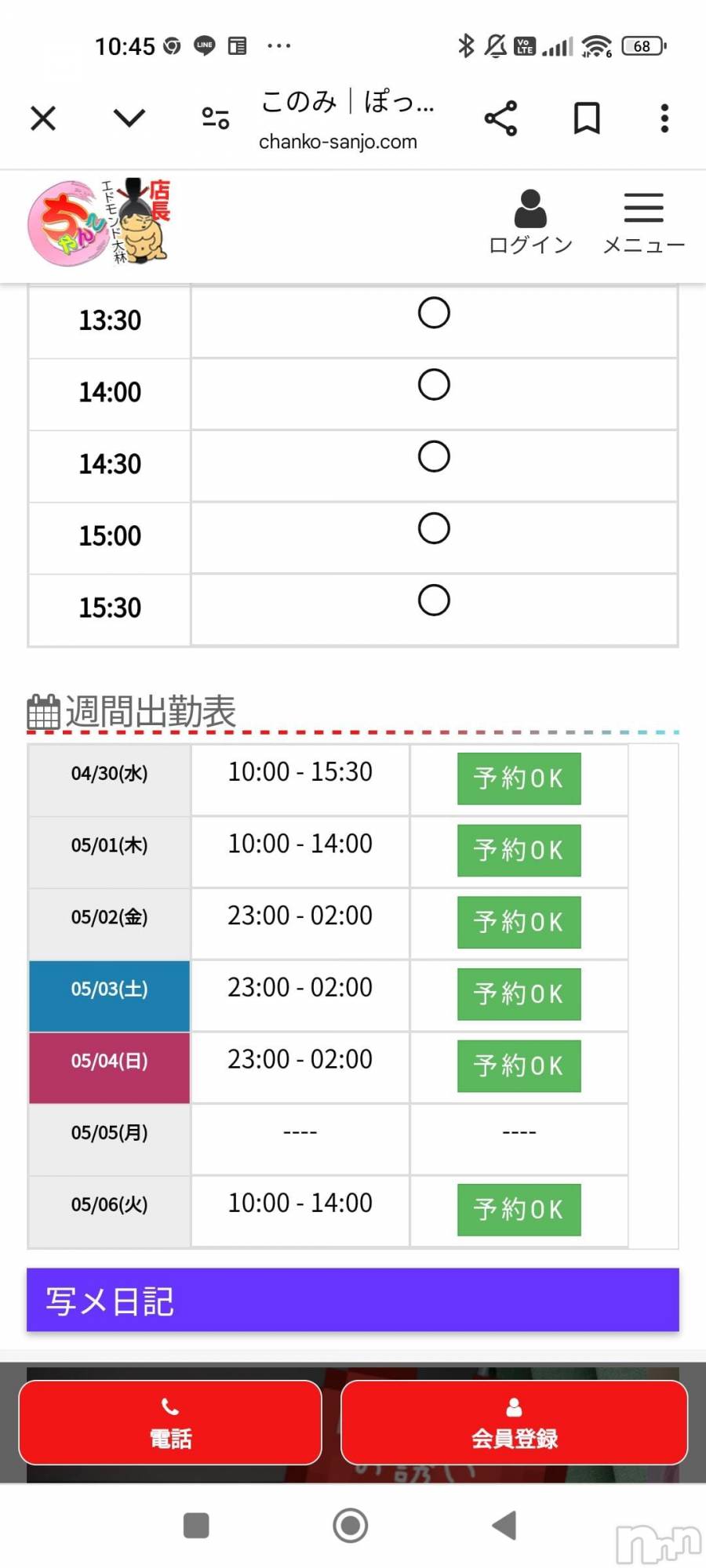The width and height of the screenshot is (706, 1568).
Task: Call the shop with the 電話 button
Action: pyautogui.click(x=170, y=1422)
